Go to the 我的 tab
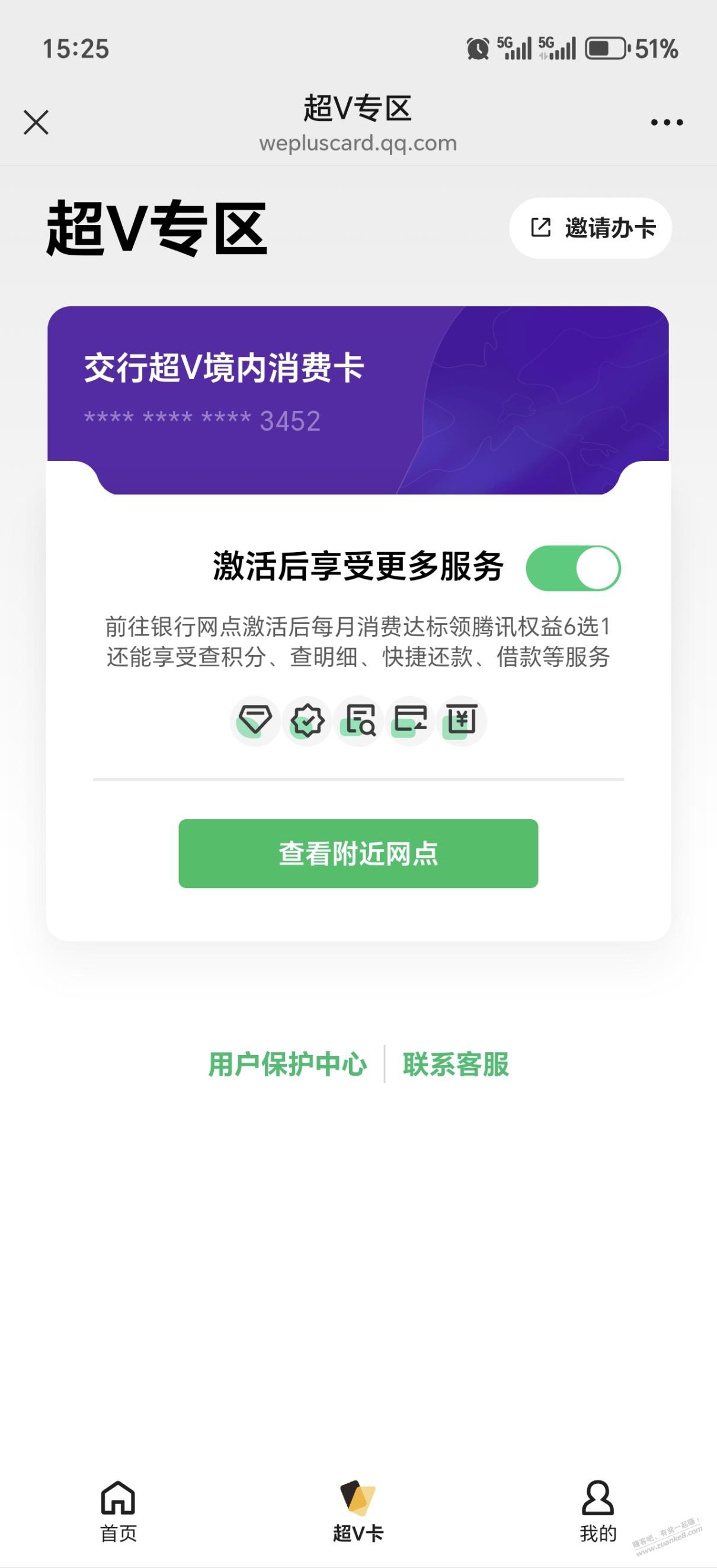The width and height of the screenshot is (717, 1568). point(598,1511)
